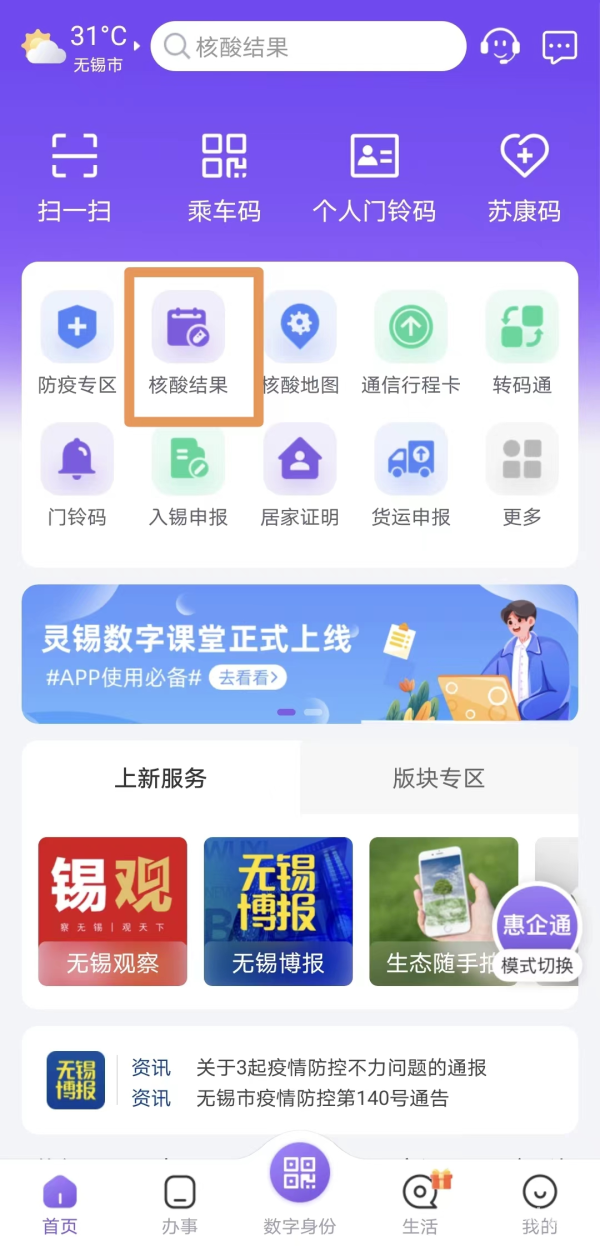Read 无锡市疫情防控第140号通告 news
Image resolution: width=600 pixels, height=1246 pixels.
click(322, 1098)
